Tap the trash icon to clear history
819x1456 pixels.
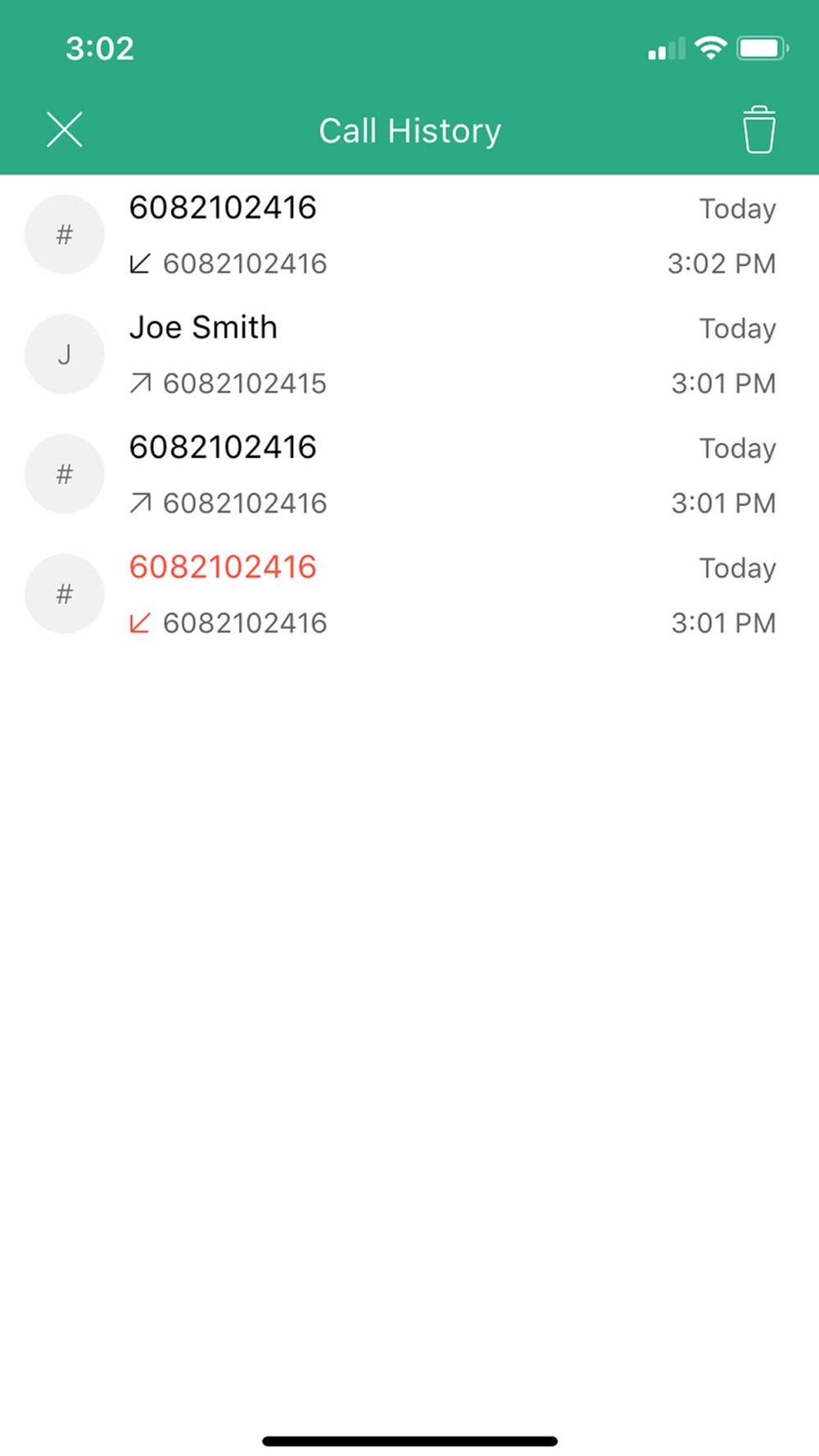758,130
